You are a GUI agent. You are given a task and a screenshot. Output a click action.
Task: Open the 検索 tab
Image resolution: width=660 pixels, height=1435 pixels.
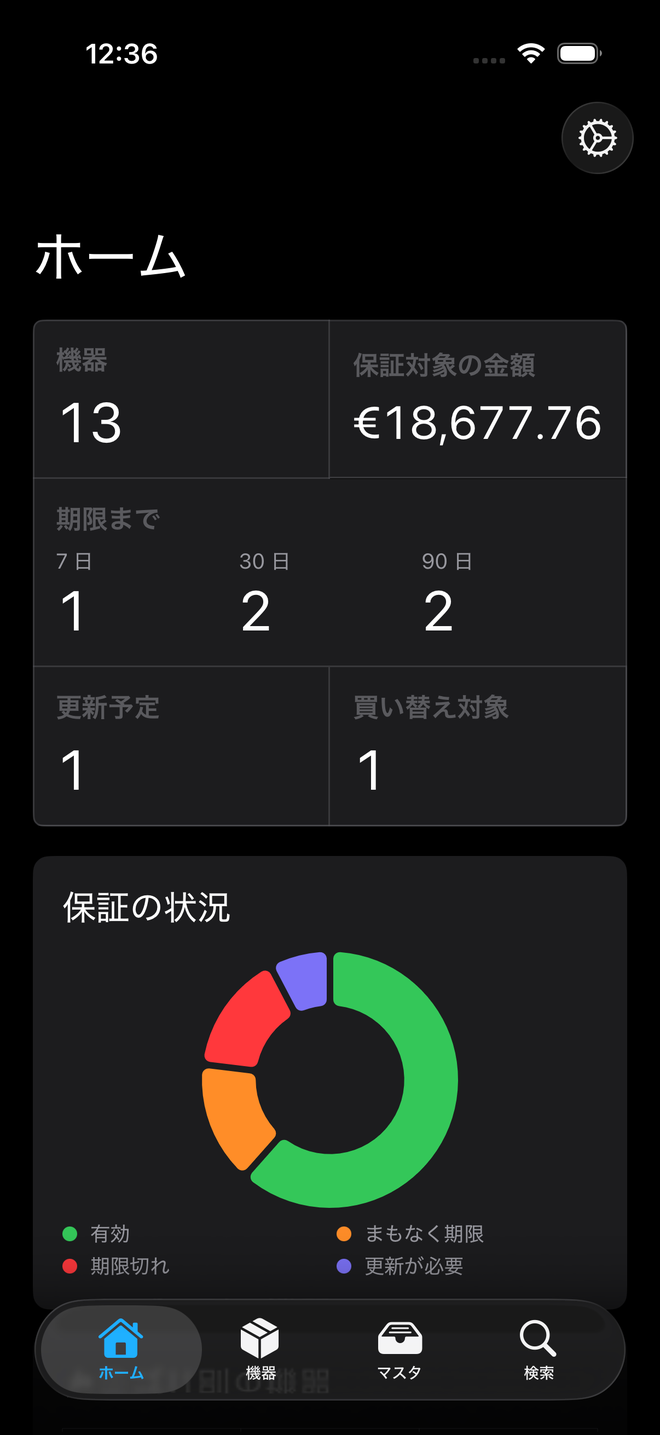(538, 1350)
